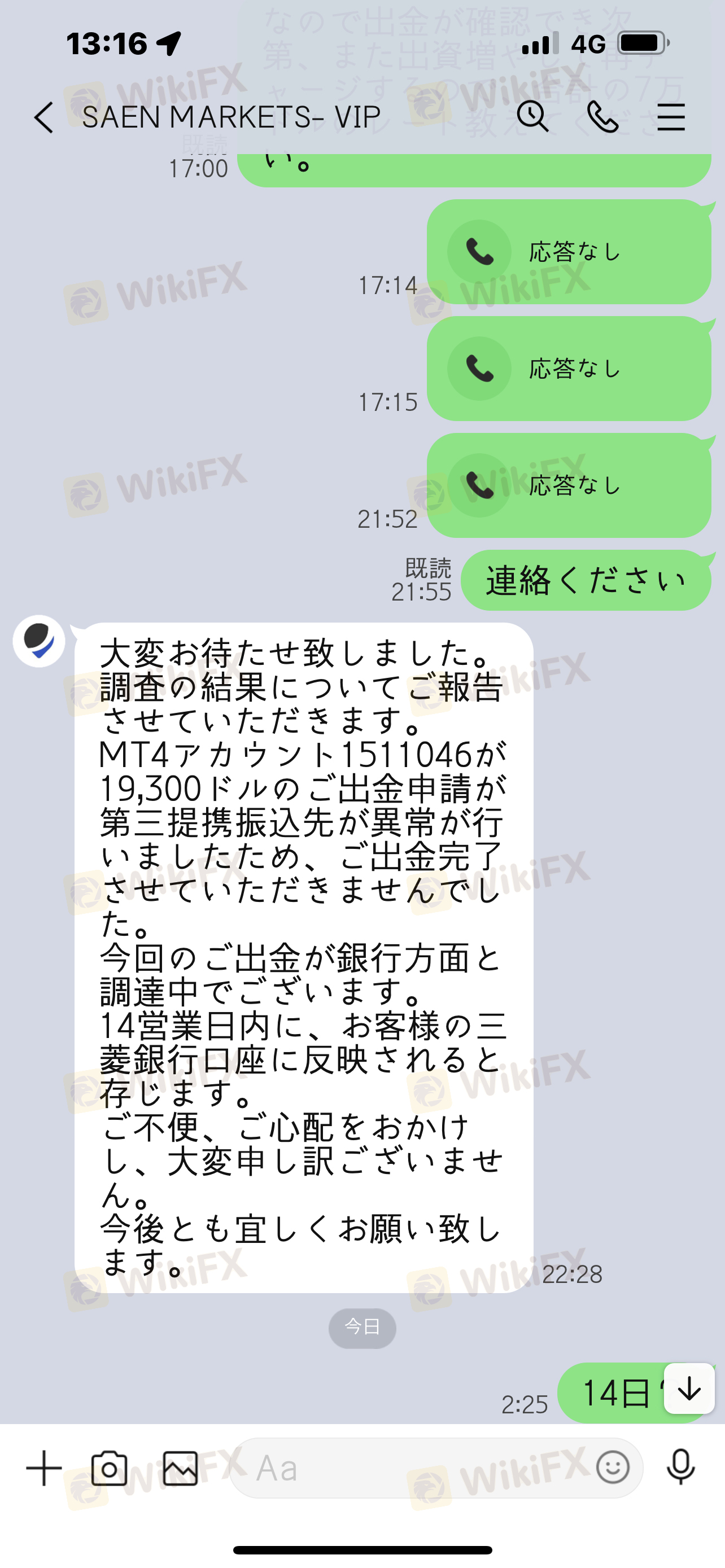This screenshot has width=725, height=1568.
Task: Search within this chat
Action: pyautogui.click(x=532, y=116)
